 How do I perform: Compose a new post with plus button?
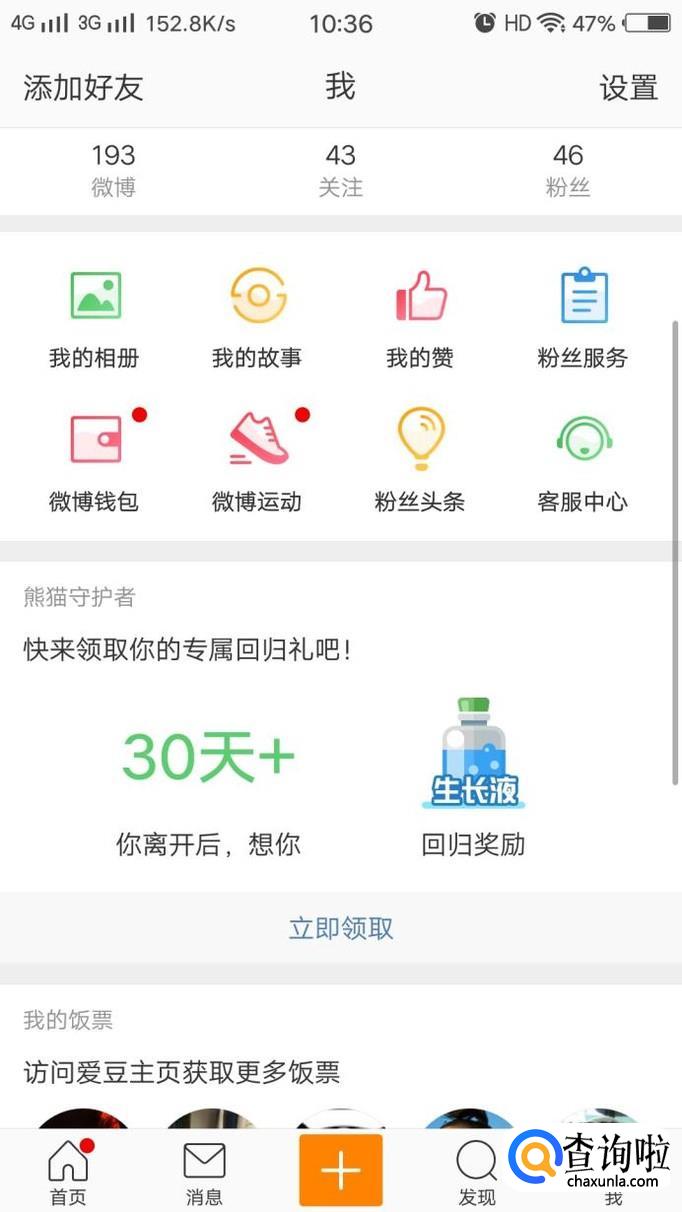point(340,1170)
